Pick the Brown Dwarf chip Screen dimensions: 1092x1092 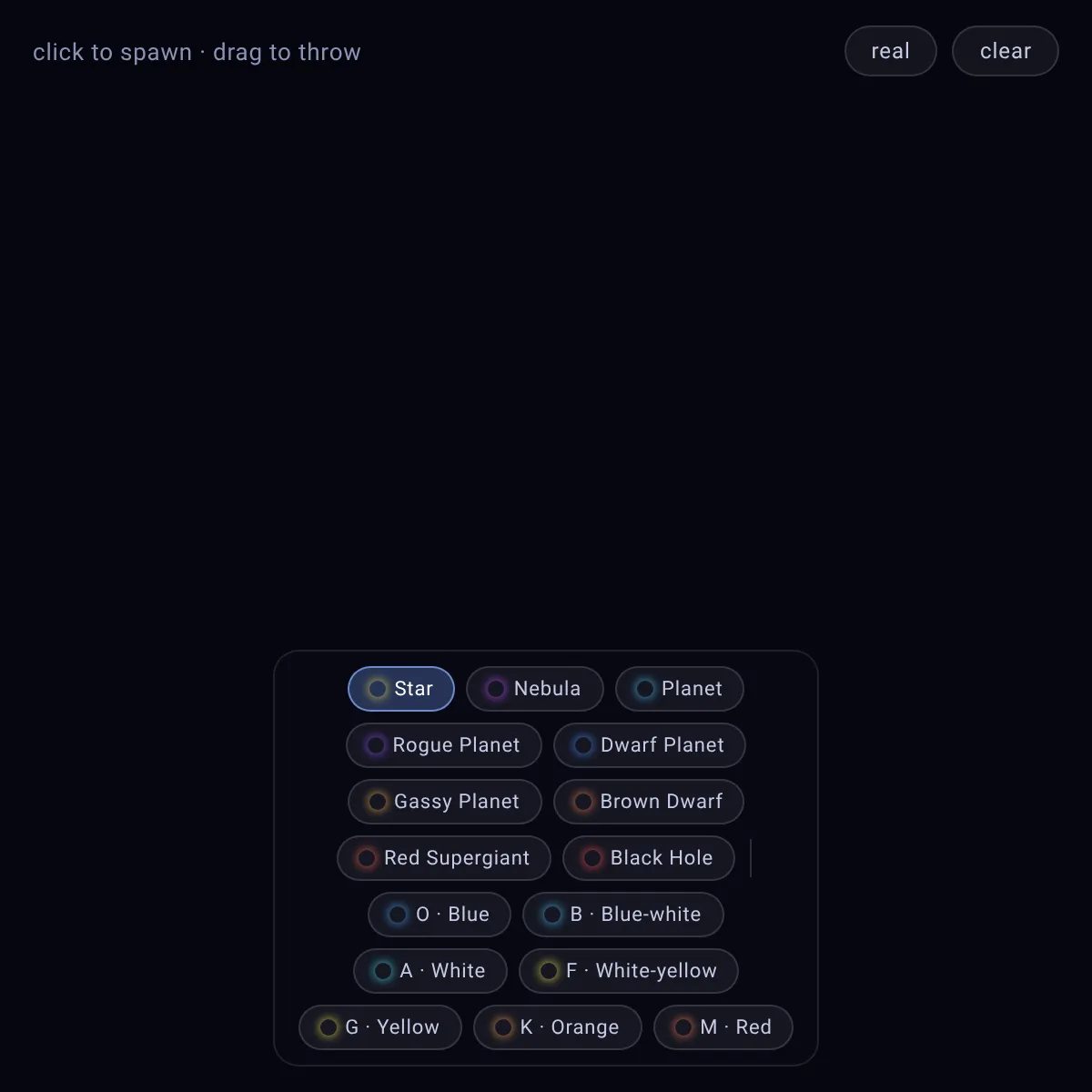tap(648, 802)
